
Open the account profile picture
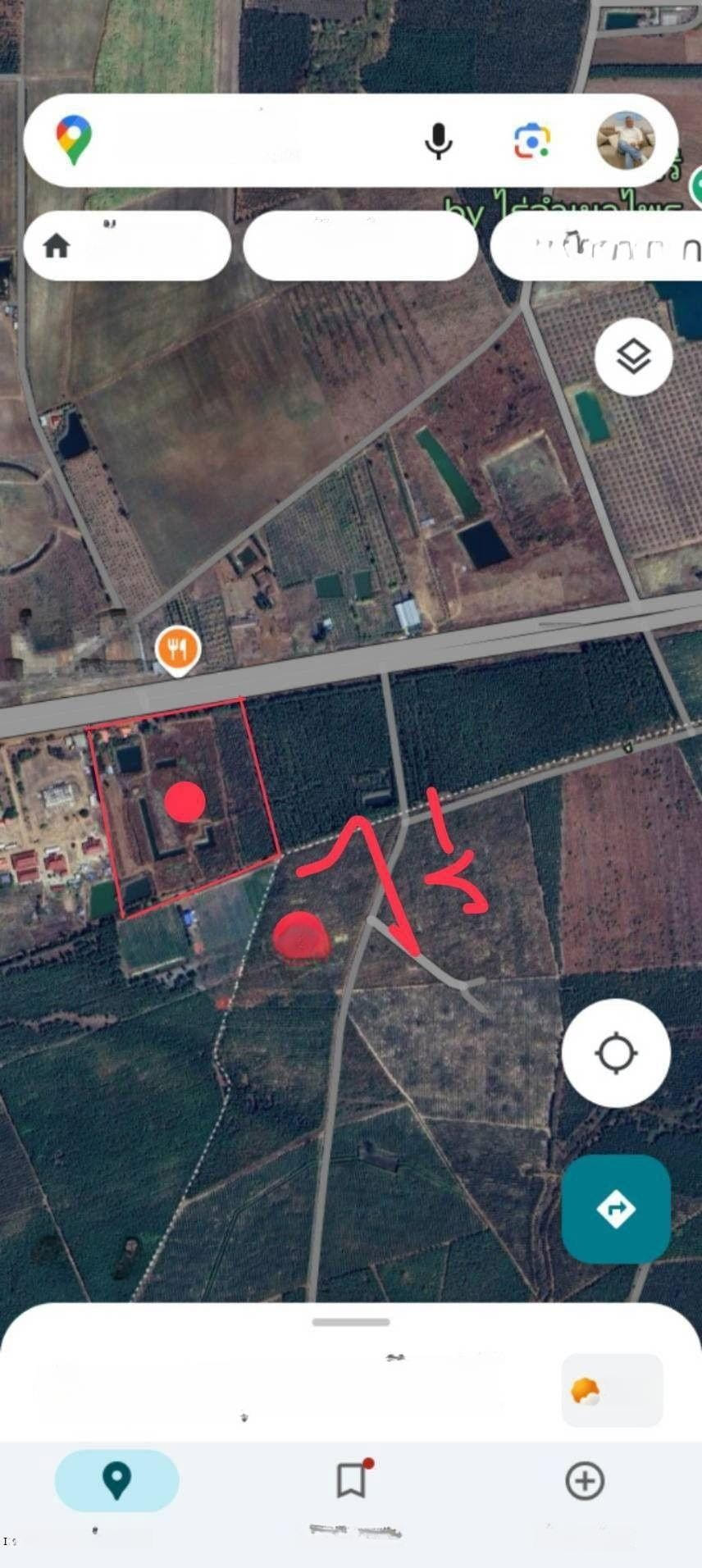[626, 140]
